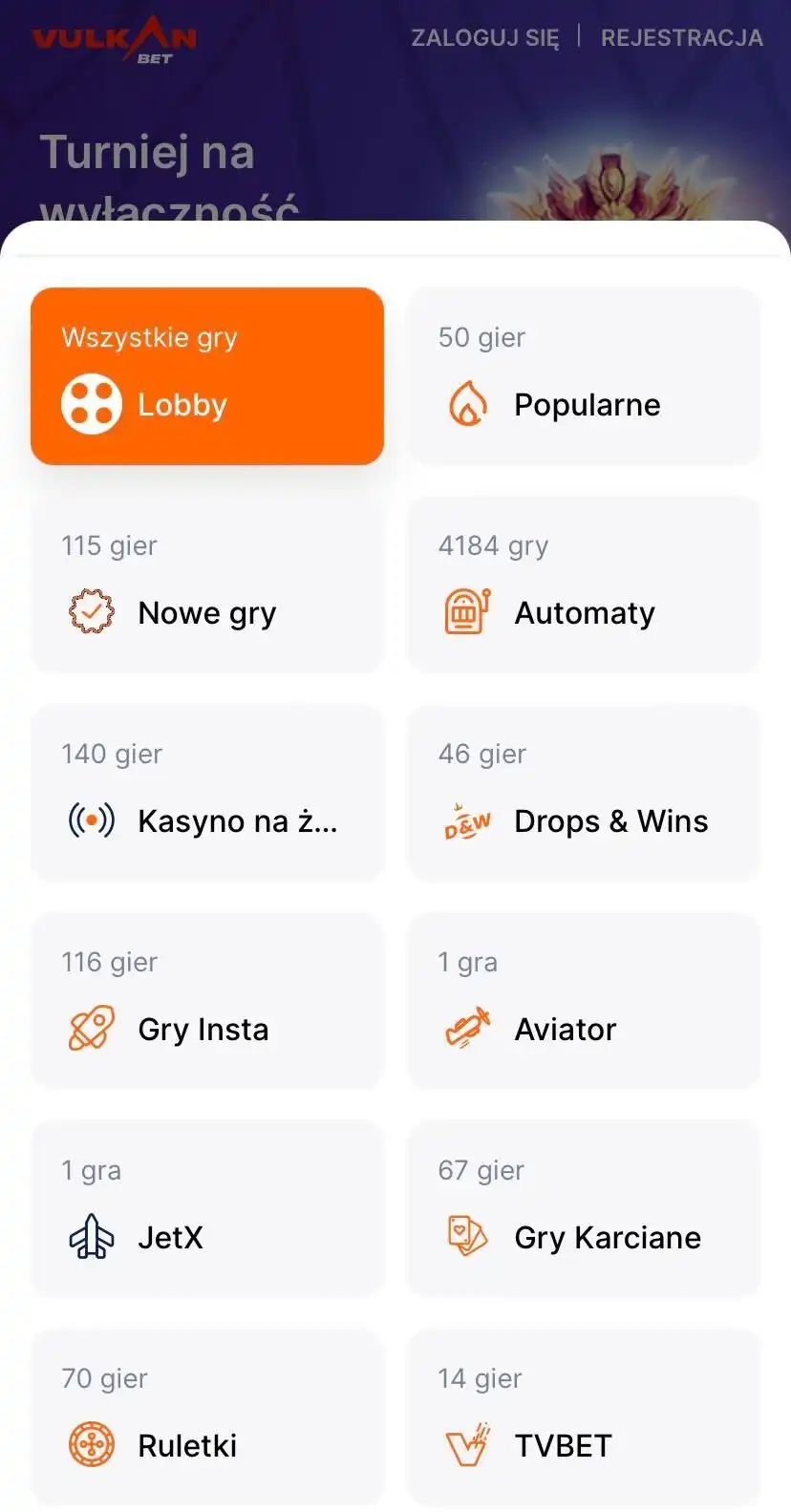Open the Aviator game category

pyautogui.click(x=584, y=1001)
